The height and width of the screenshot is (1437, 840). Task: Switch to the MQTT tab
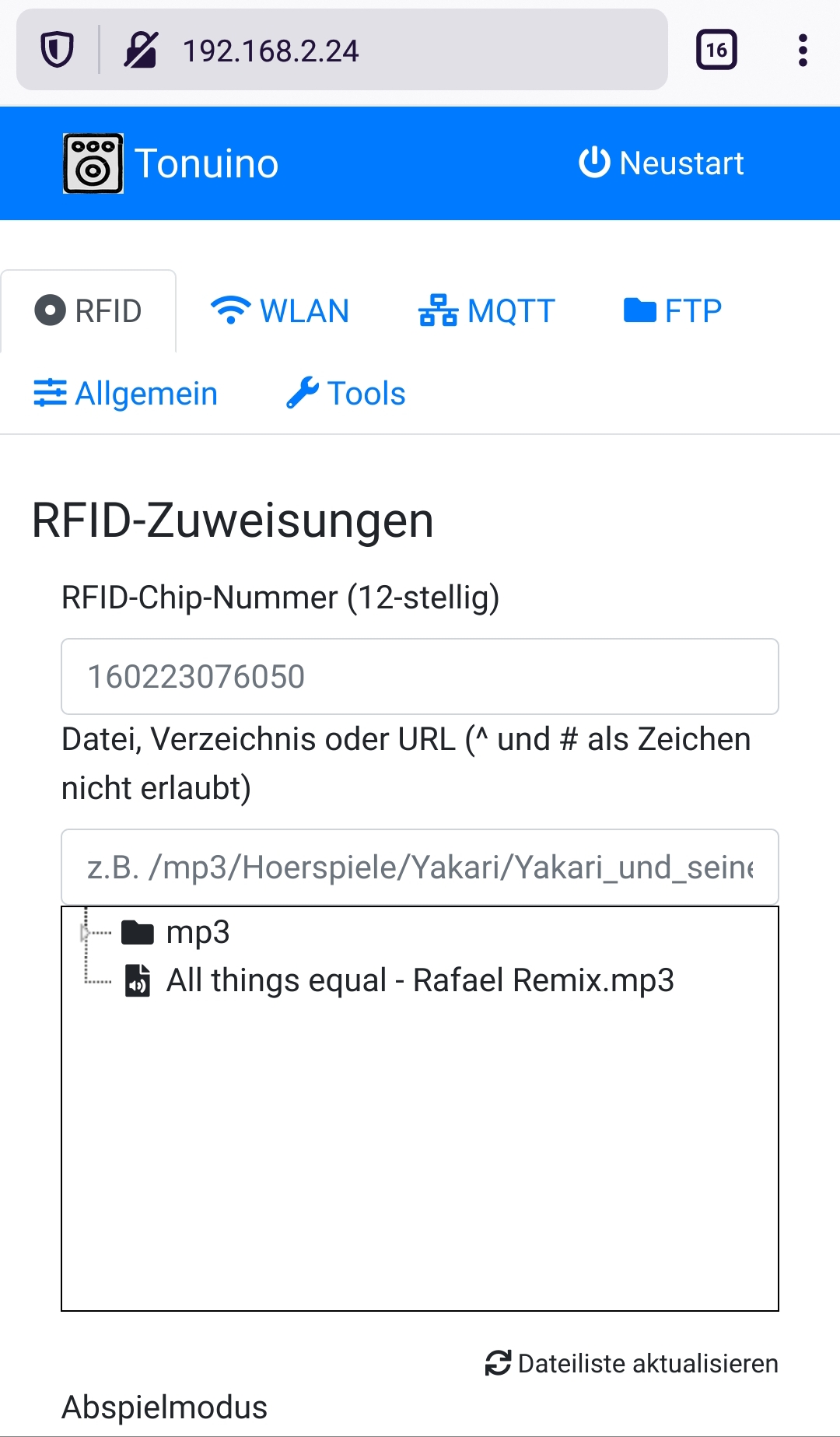[486, 311]
